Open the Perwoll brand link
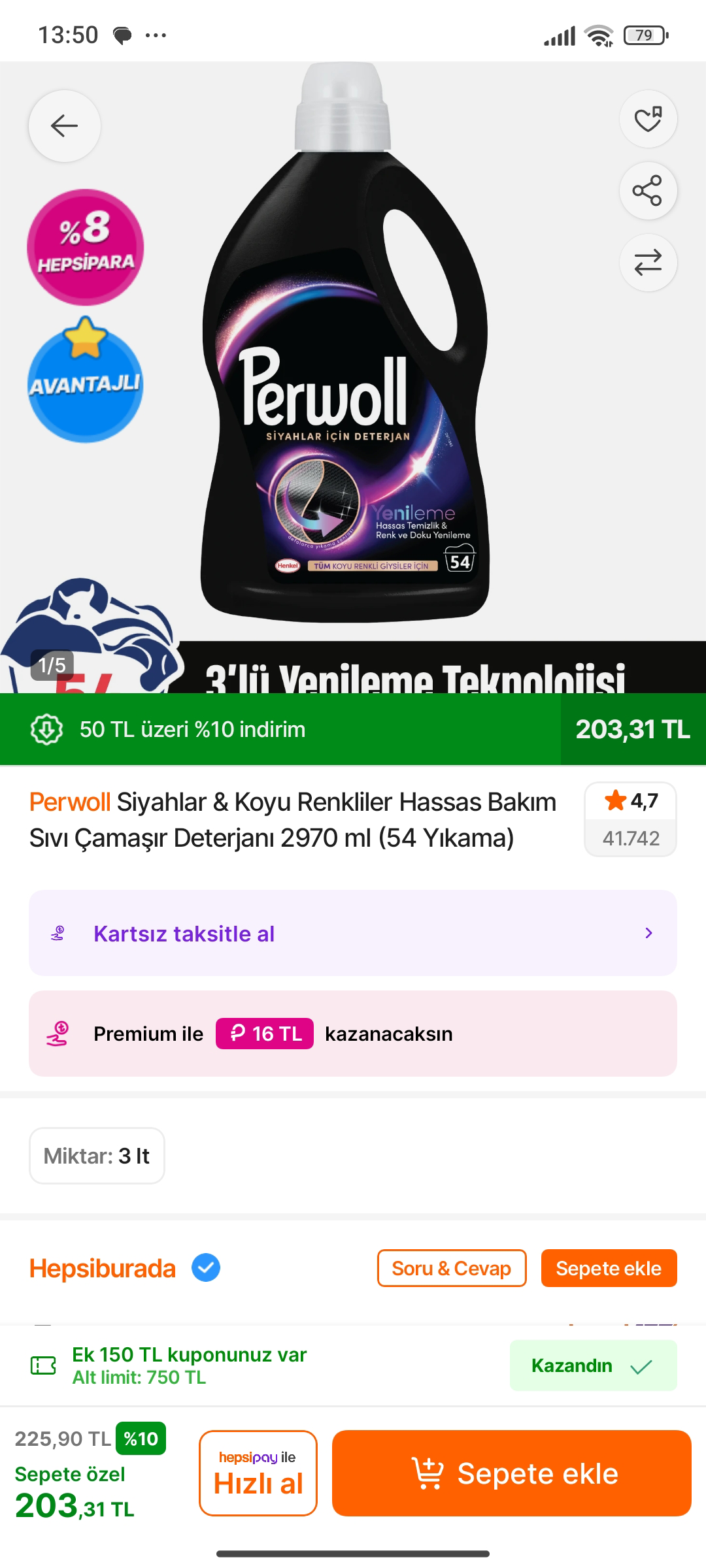 69,802
